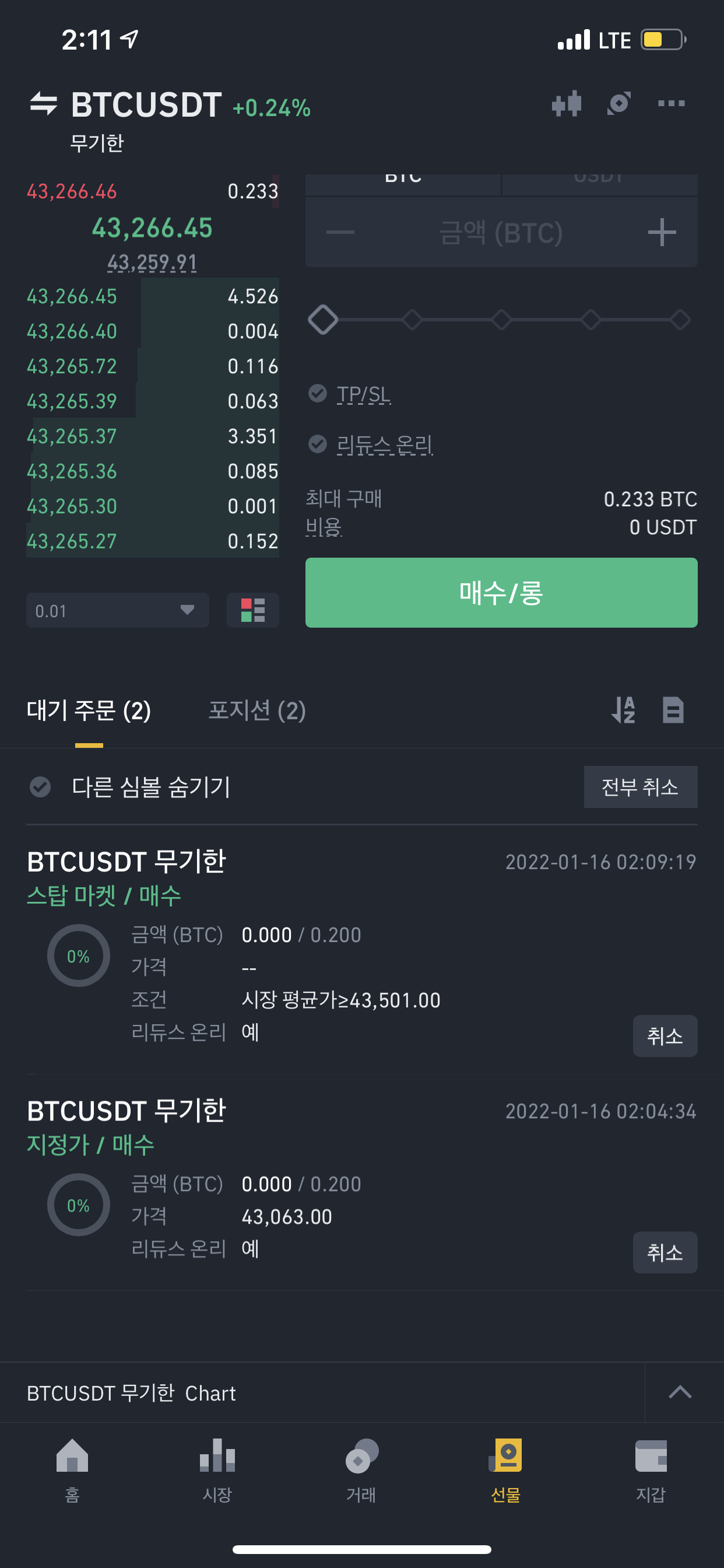Toggle the TP/SL checkbox
724x1568 pixels.
point(318,394)
